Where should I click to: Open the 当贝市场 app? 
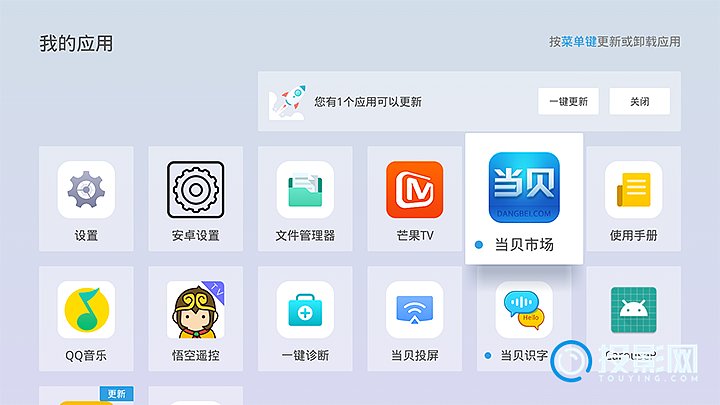point(524,198)
